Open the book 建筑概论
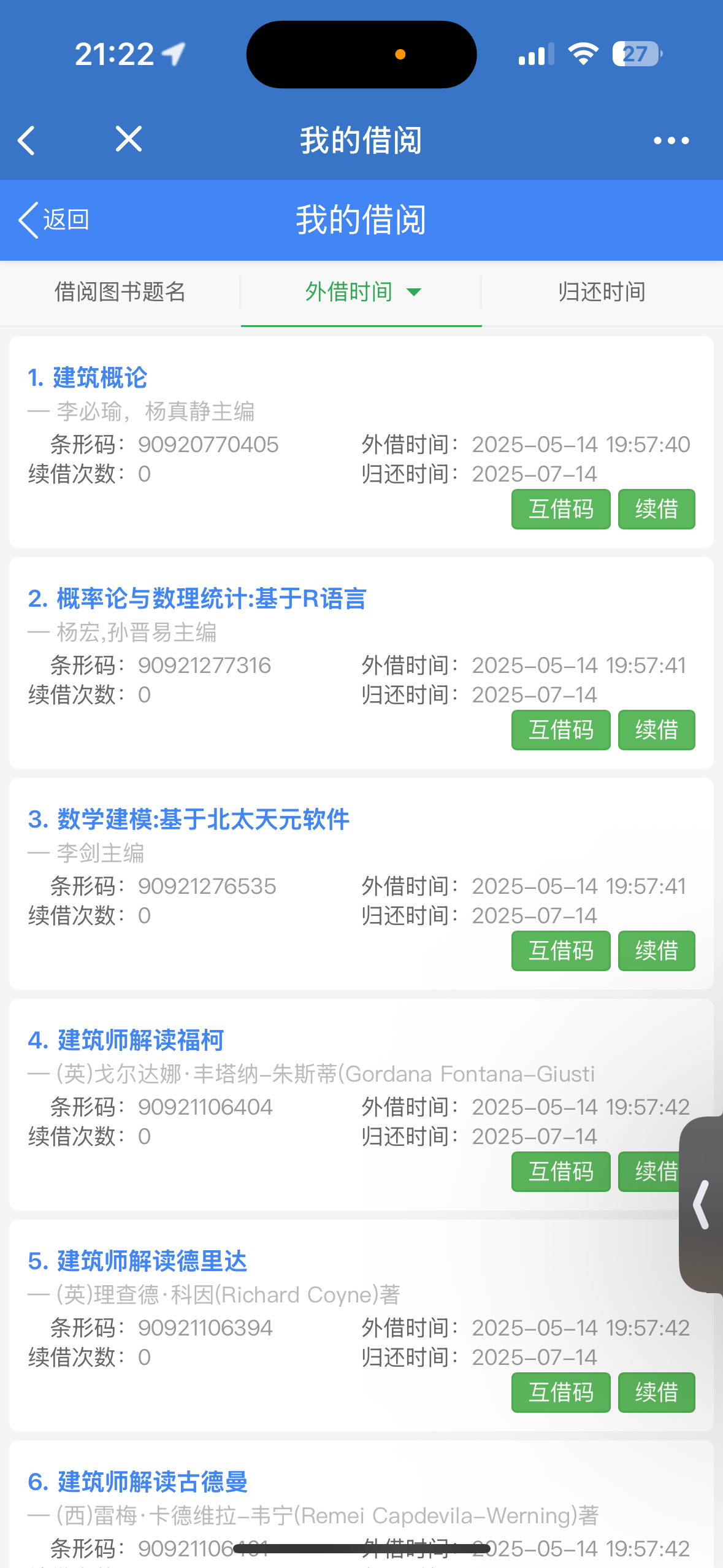 pyautogui.click(x=100, y=378)
